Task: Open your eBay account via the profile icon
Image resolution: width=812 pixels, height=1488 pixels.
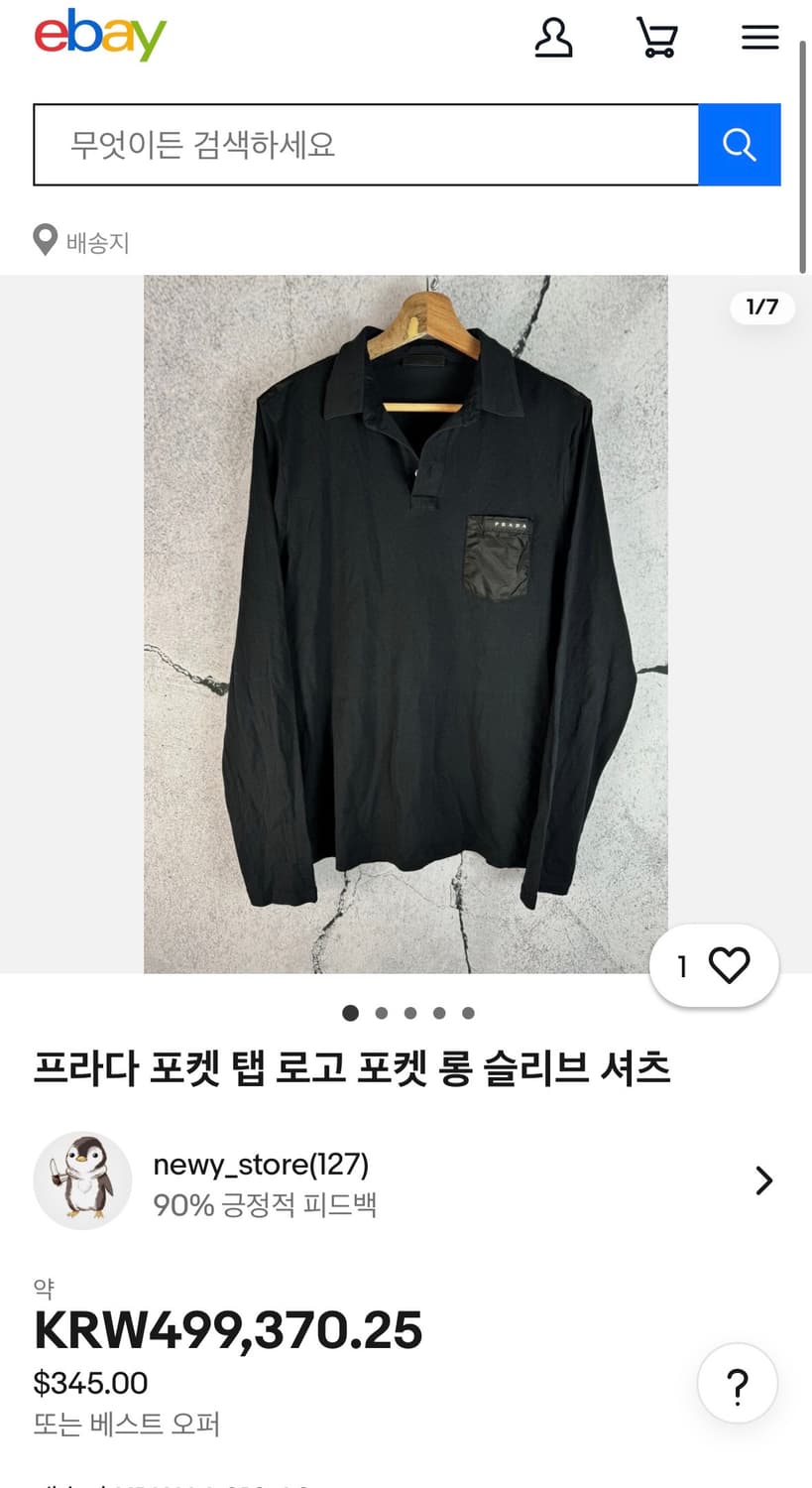Action: point(554,38)
